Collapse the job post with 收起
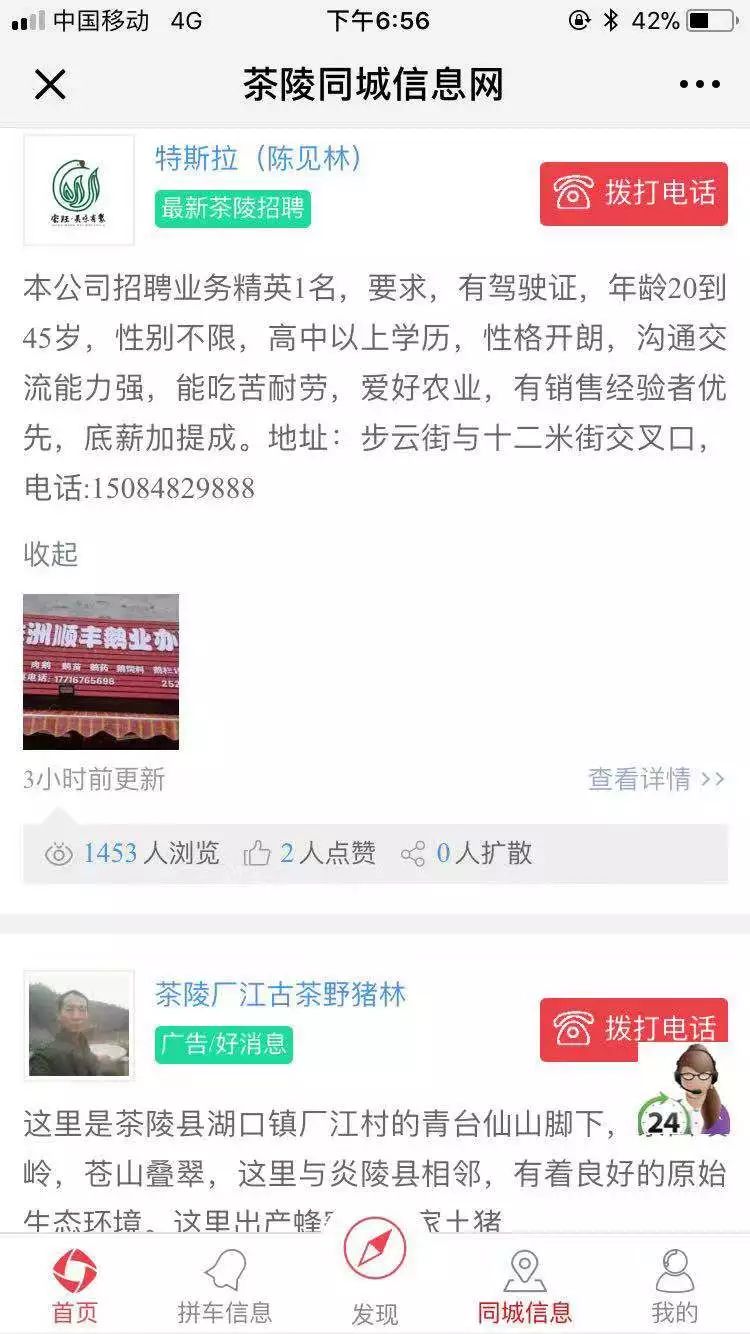The height and width of the screenshot is (1334, 750). [50, 554]
